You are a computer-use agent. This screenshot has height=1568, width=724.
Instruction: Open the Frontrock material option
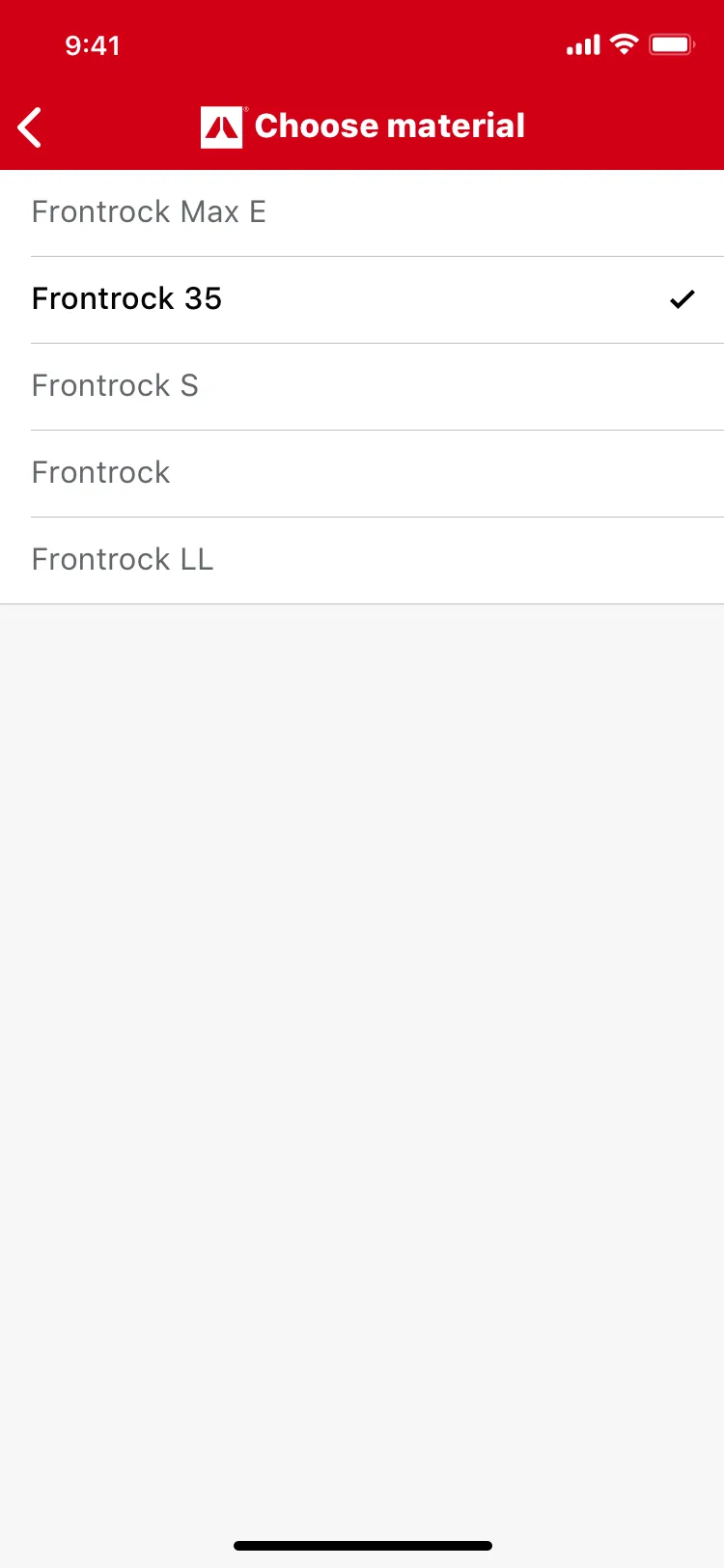point(362,473)
